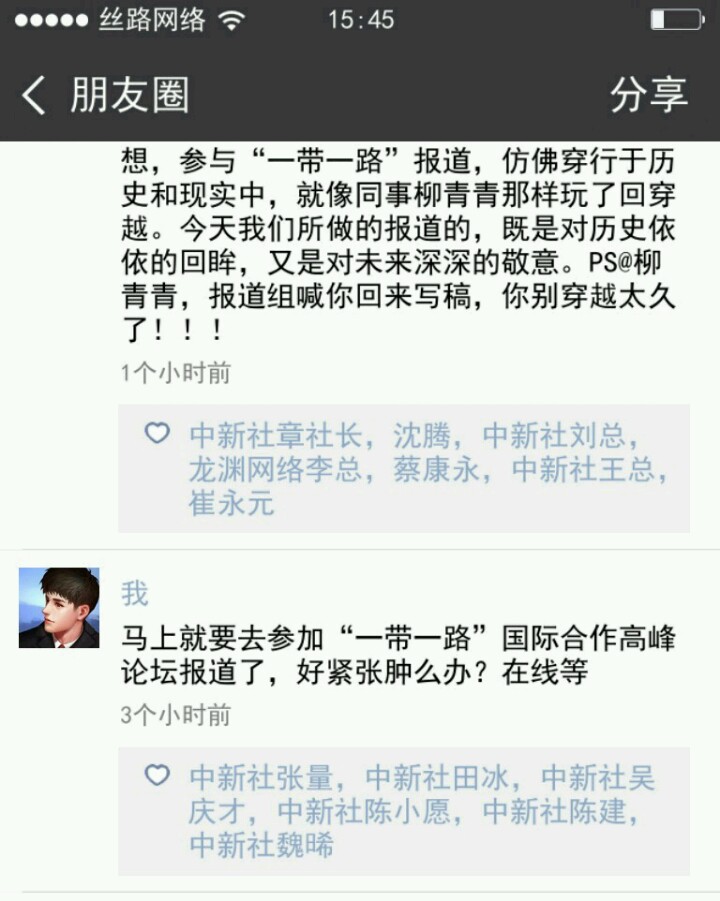Tap the 分享 button
The height and width of the screenshot is (901, 720).
[x=648, y=96]
